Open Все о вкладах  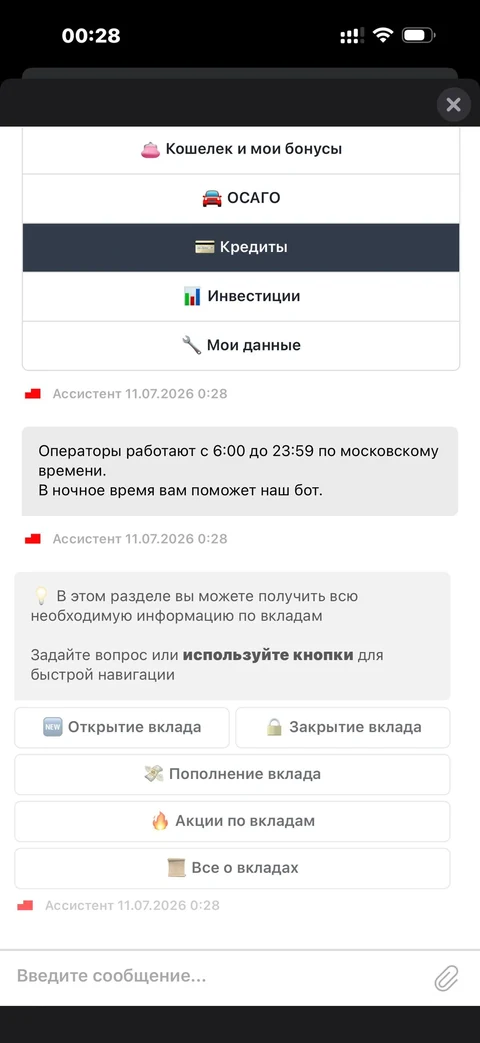click(232, 868)
